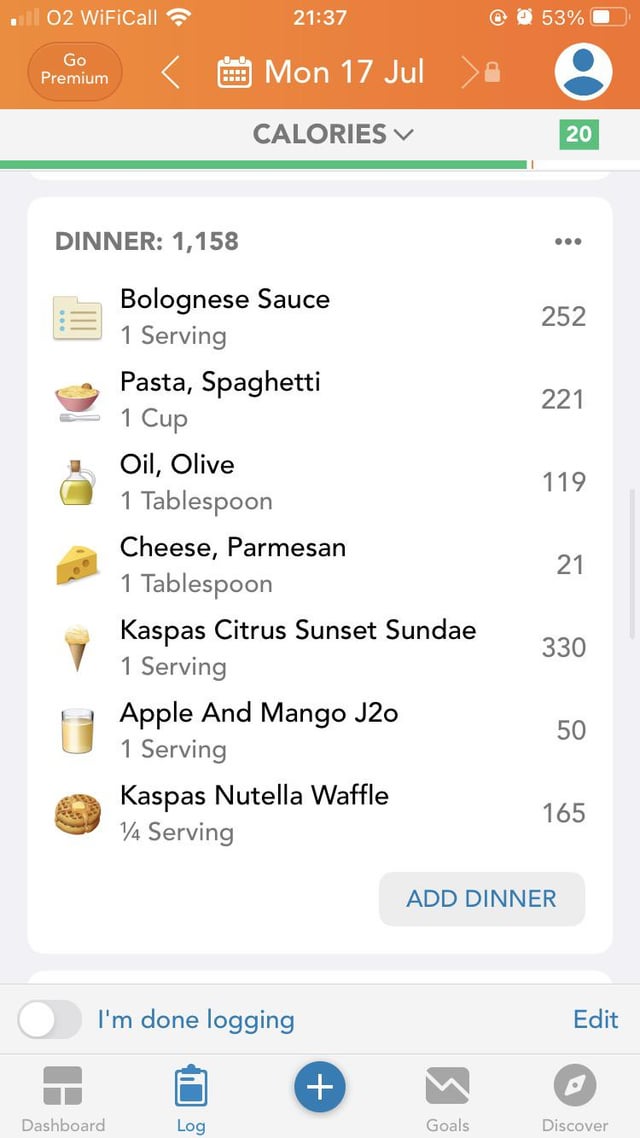640x1138 pixels.
Task: Open the date picker for Mon 17 Jul
Action: click(321, 73)
